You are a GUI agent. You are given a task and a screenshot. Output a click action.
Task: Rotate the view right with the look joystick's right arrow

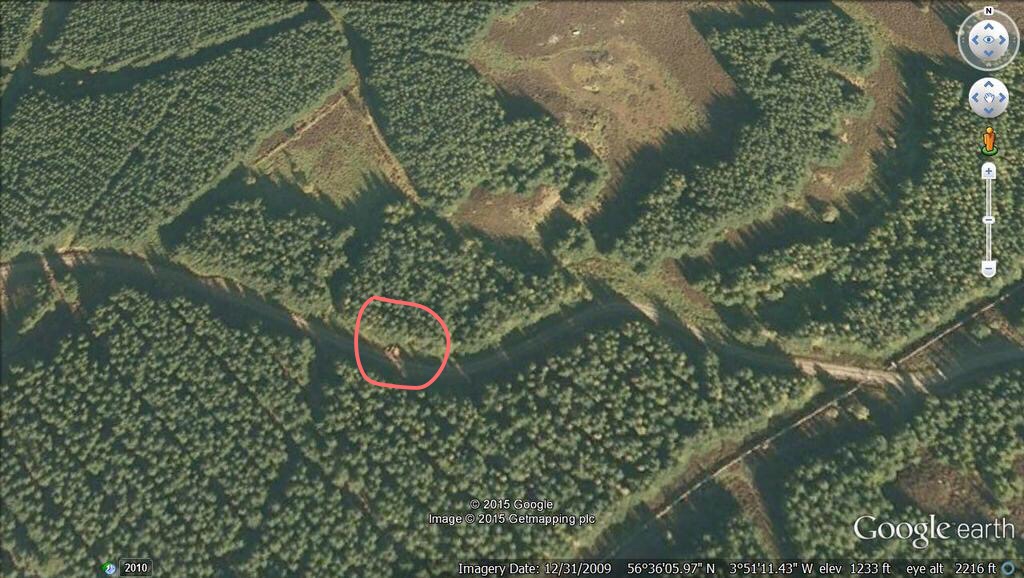(1004, 41)
